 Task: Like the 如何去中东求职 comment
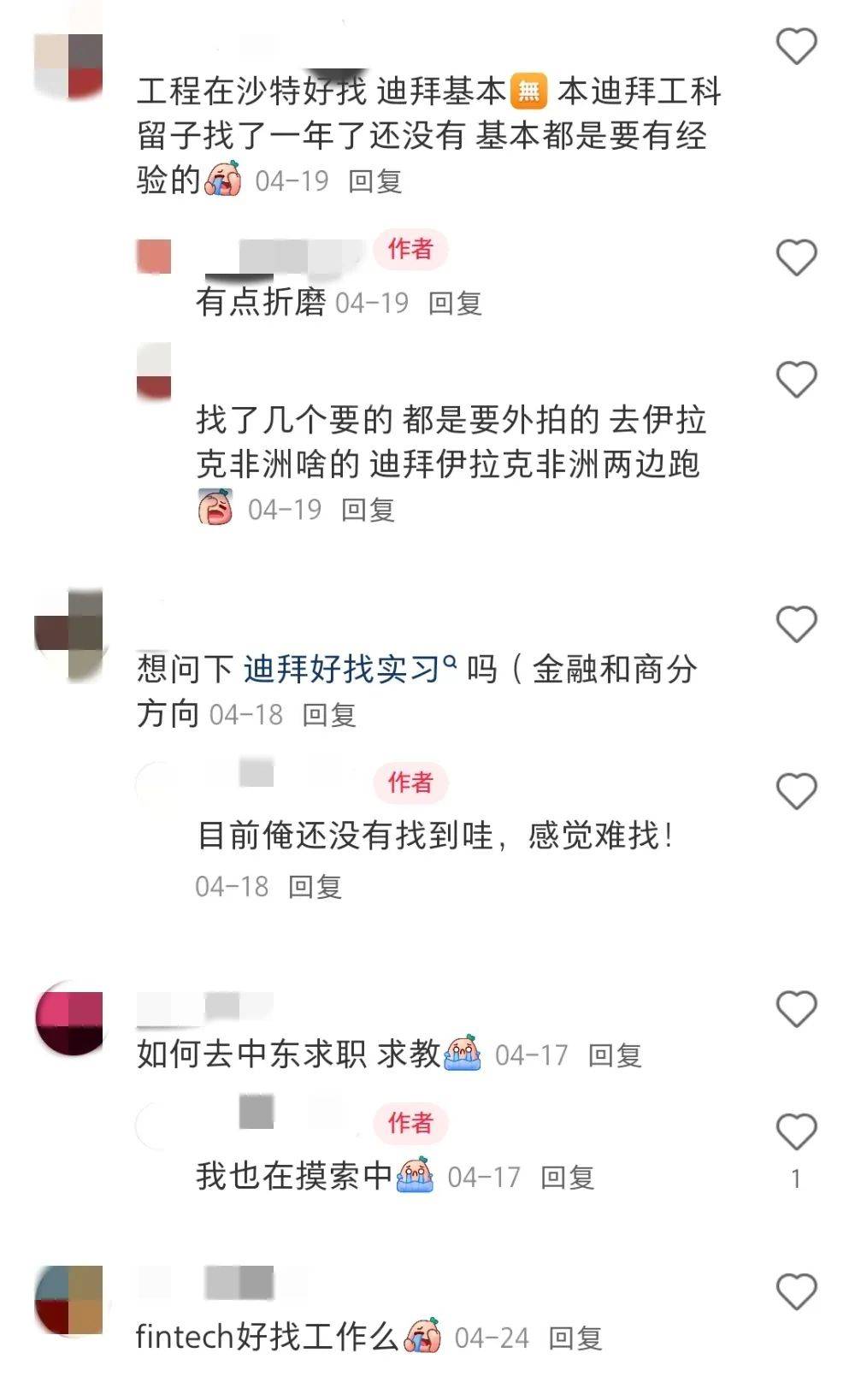coord(796,1009)
